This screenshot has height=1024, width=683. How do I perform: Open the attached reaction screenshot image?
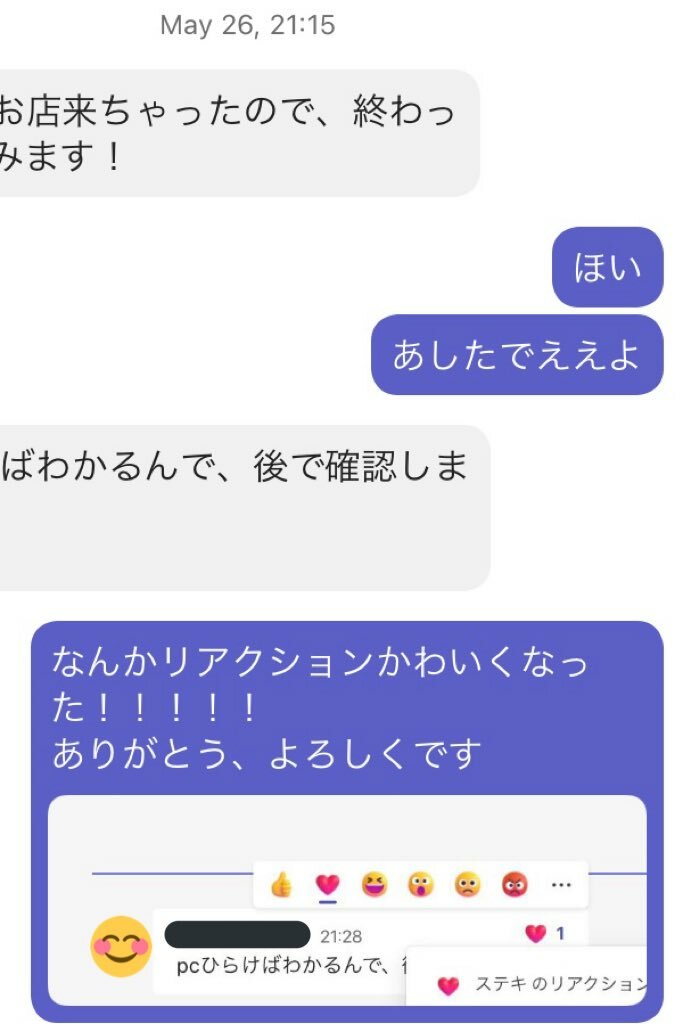coord(347,899)
